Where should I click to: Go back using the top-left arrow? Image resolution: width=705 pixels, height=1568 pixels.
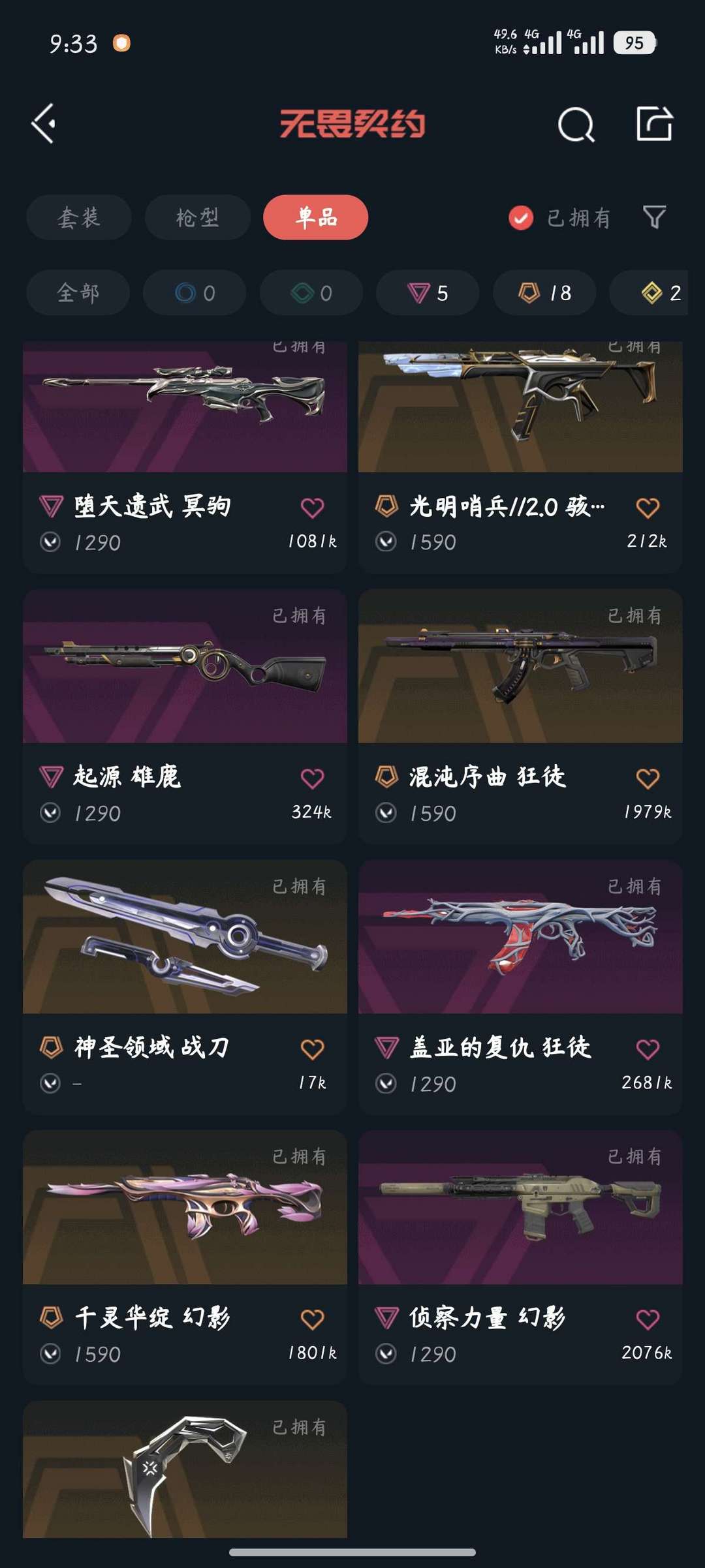click(x=44, y=123)
